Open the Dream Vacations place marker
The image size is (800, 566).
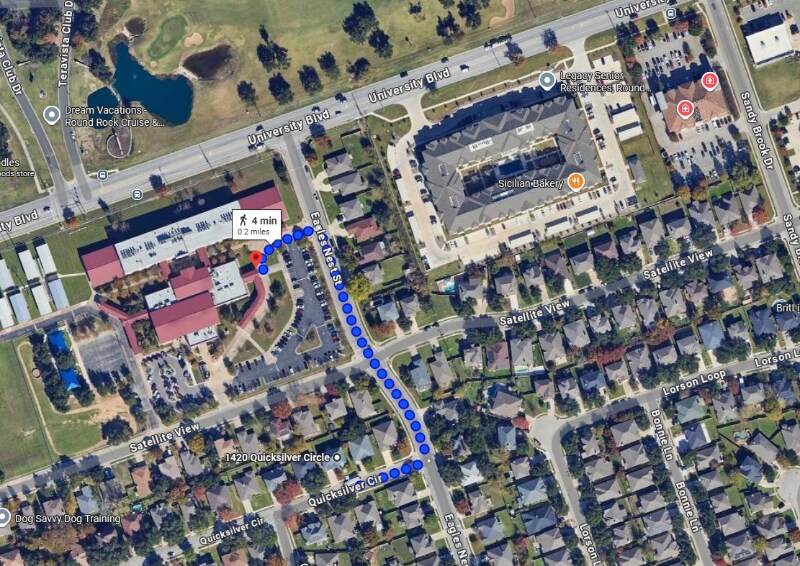[52, 115]
